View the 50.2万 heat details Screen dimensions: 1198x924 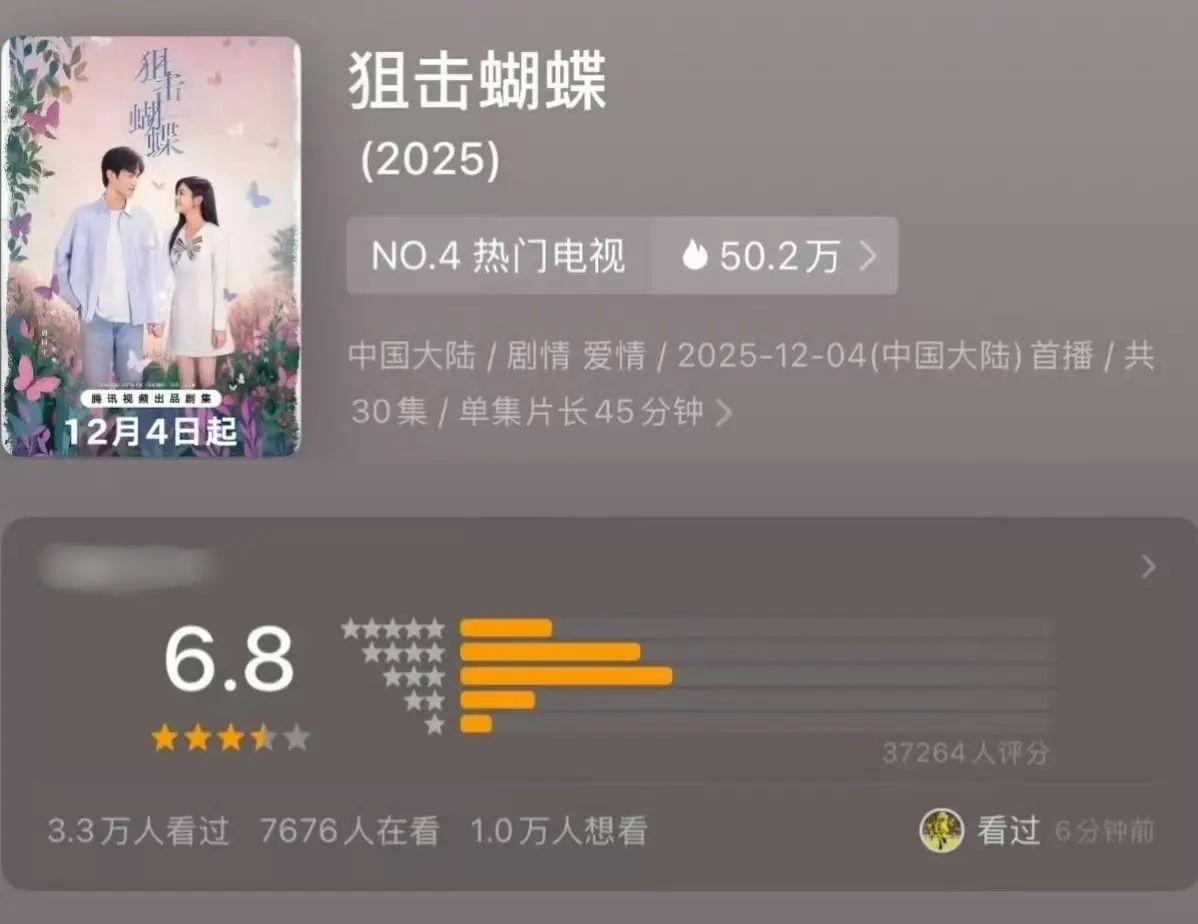776,257
